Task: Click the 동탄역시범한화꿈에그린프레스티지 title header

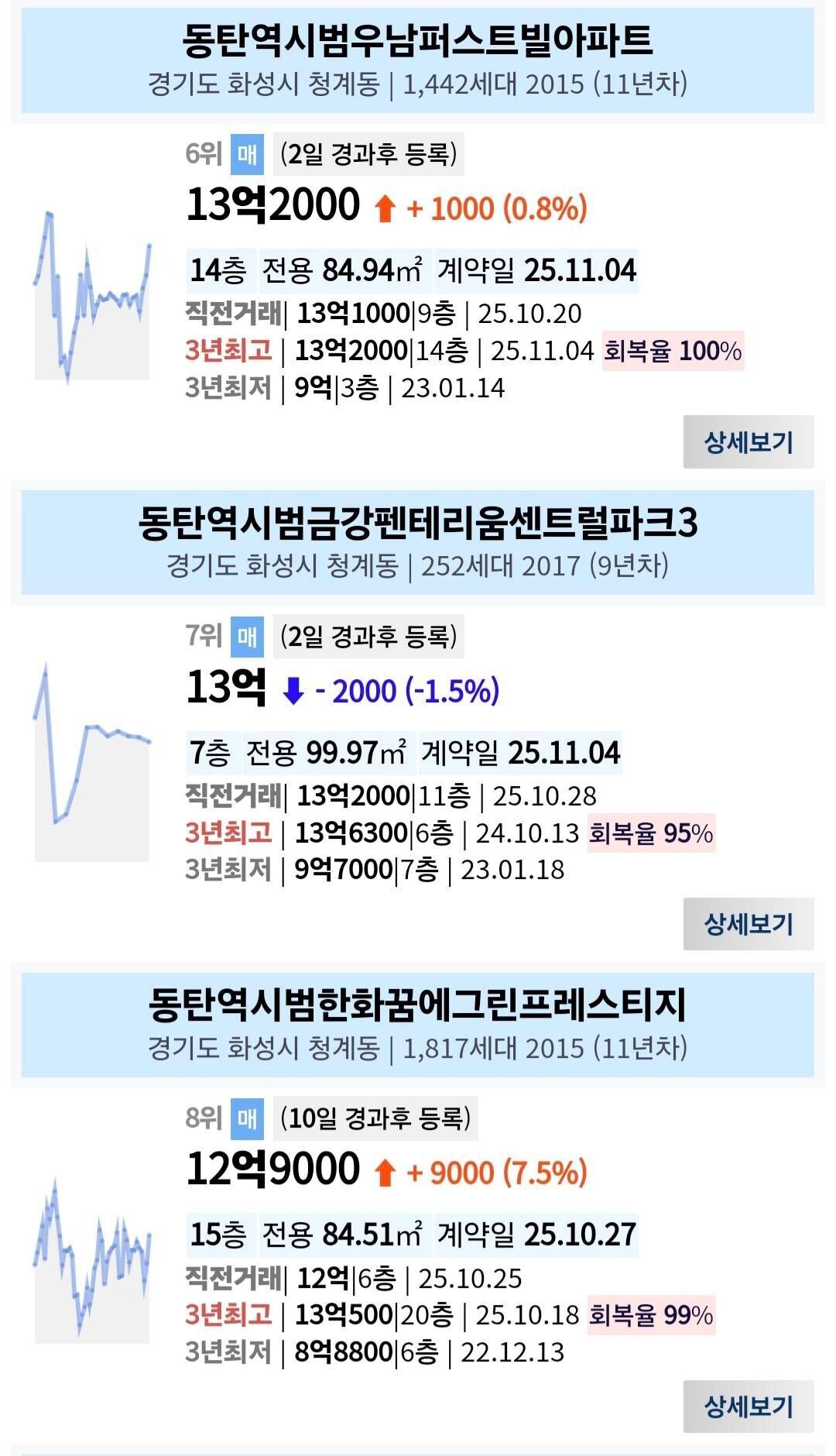Action: [x=418, y=1007]
